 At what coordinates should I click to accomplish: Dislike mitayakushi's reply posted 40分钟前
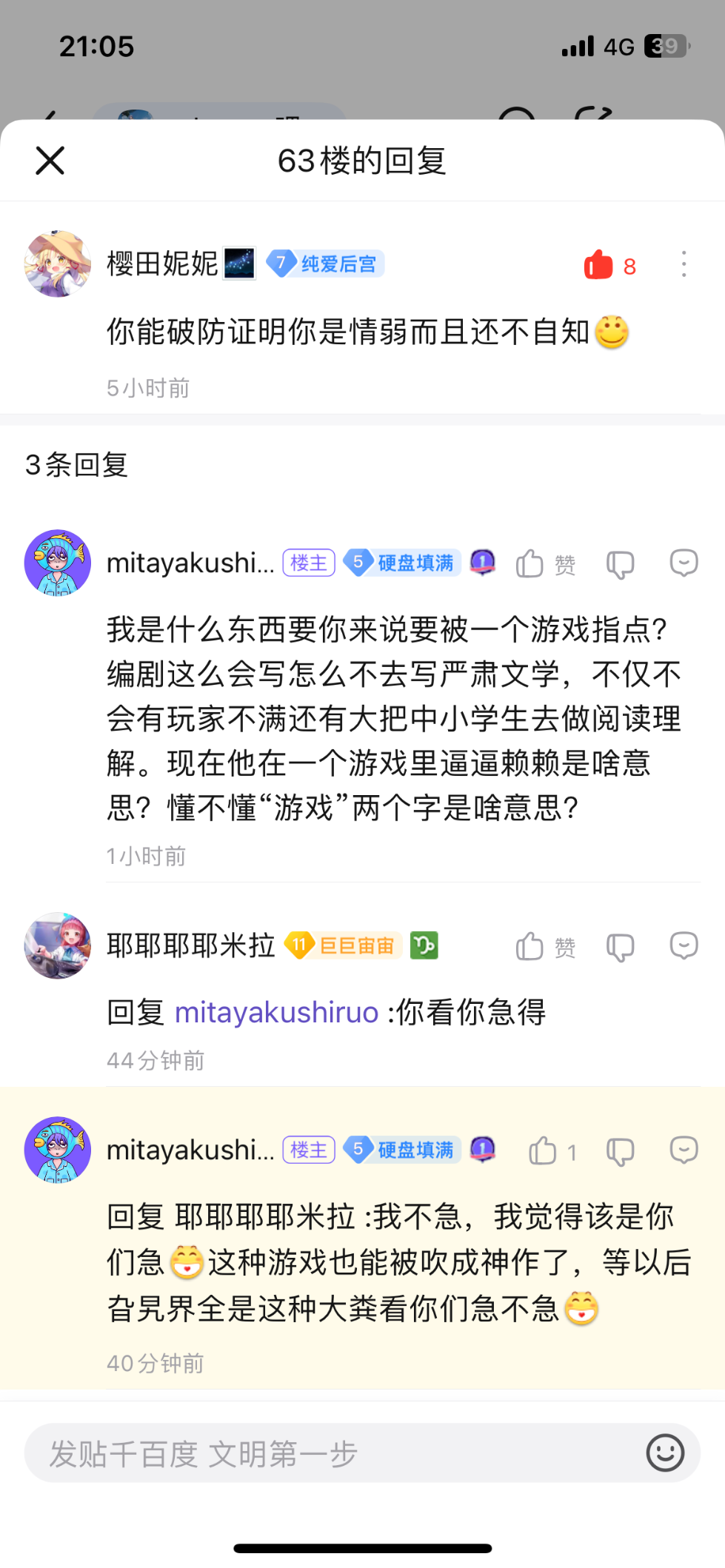(x=620, y=1151)
